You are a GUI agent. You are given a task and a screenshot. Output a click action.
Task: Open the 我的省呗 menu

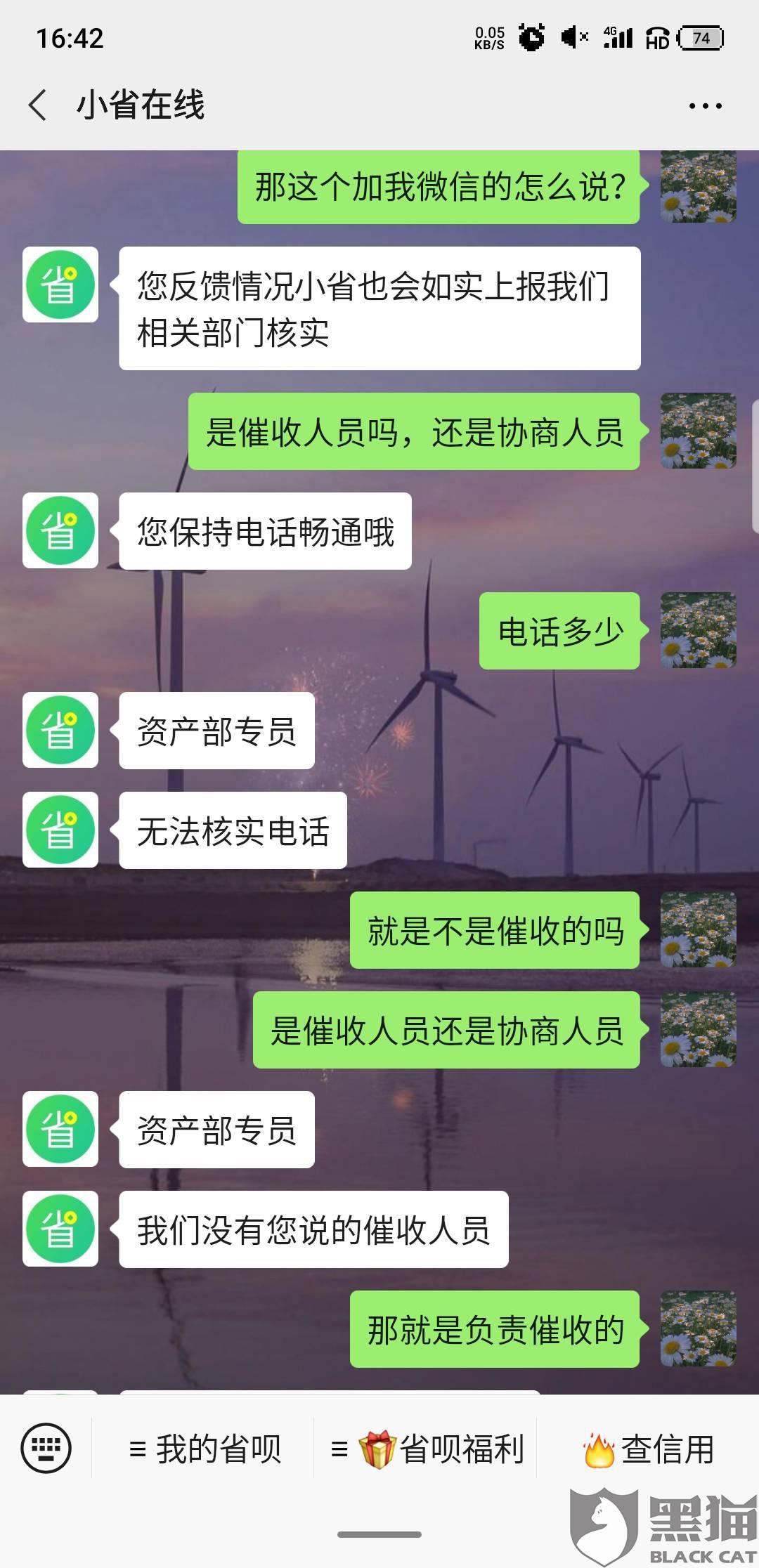pyautogui.click(x=205, y=1449)
